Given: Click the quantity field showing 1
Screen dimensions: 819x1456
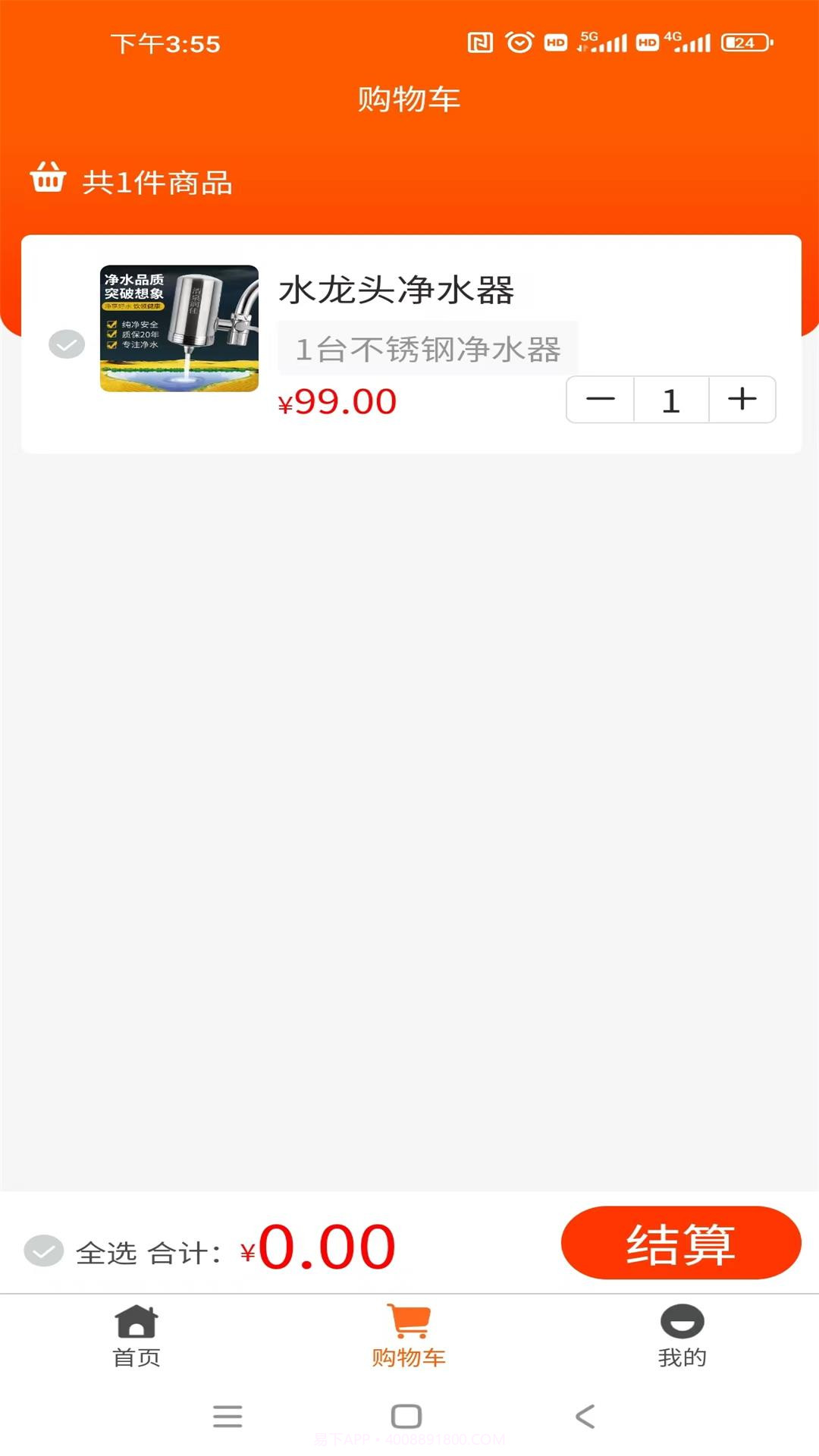Looking at the screenshot, I should 670,400.
